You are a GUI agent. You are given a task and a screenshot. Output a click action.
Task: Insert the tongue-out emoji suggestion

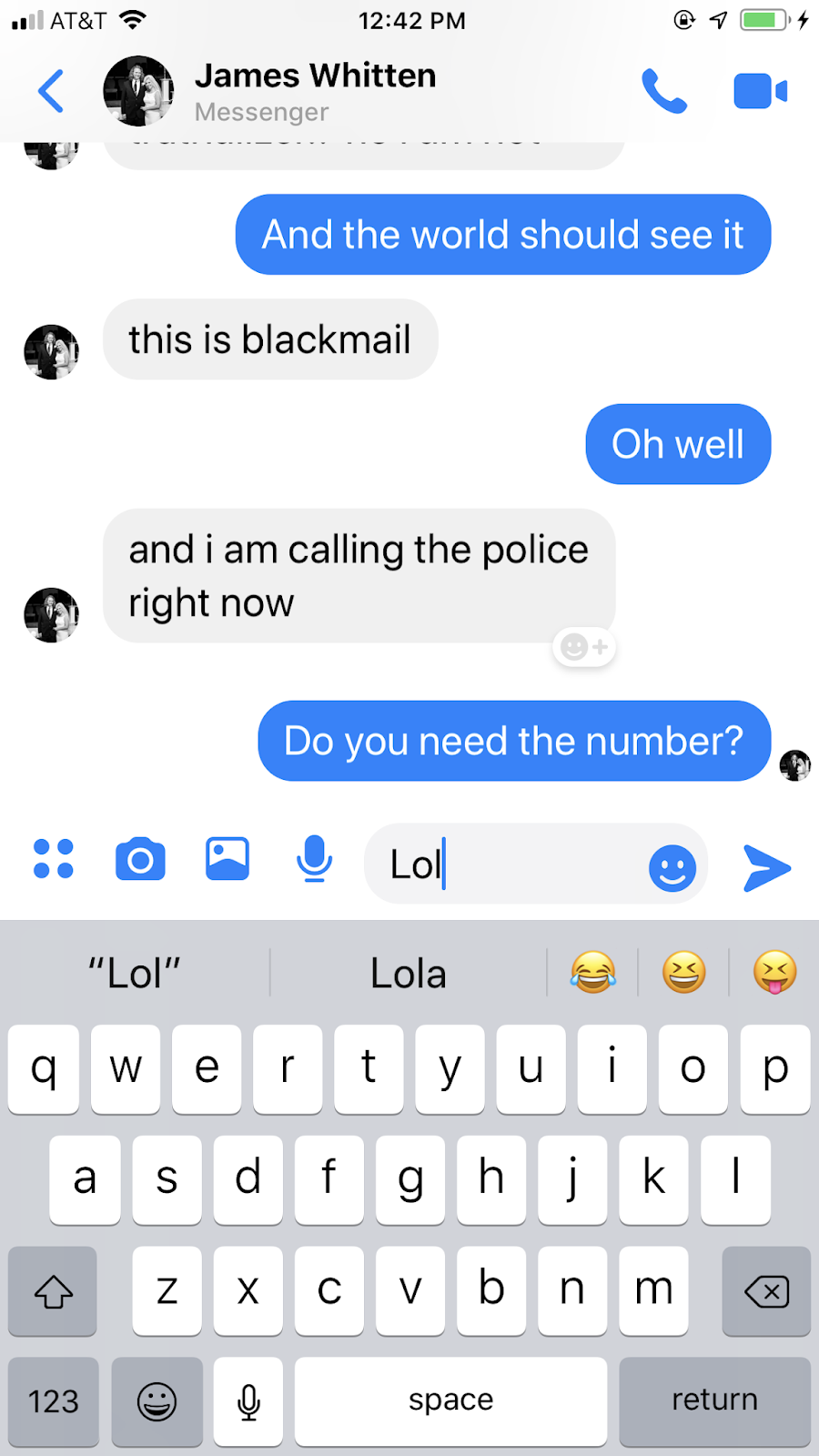click(x=774, y=973)
